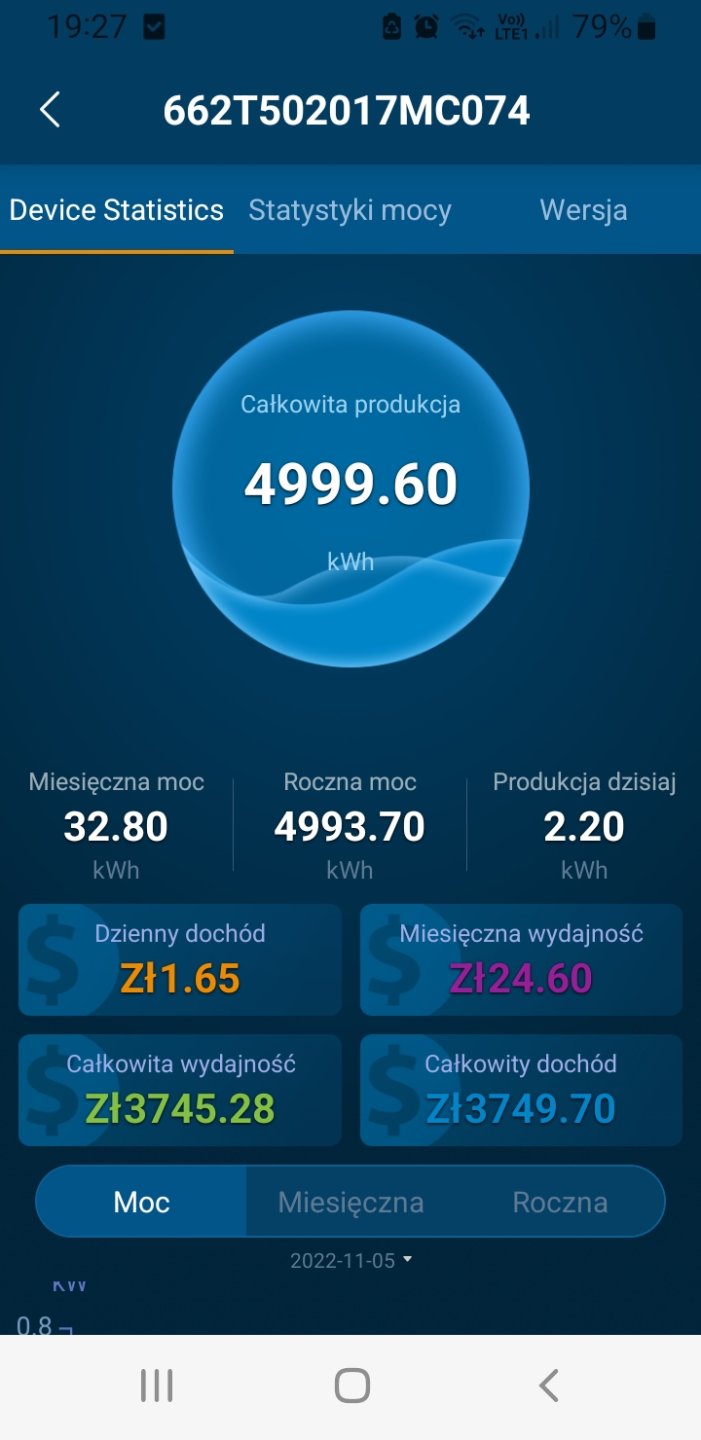Switch to the Statystyki mocy tab

click(x=350, y=210)
